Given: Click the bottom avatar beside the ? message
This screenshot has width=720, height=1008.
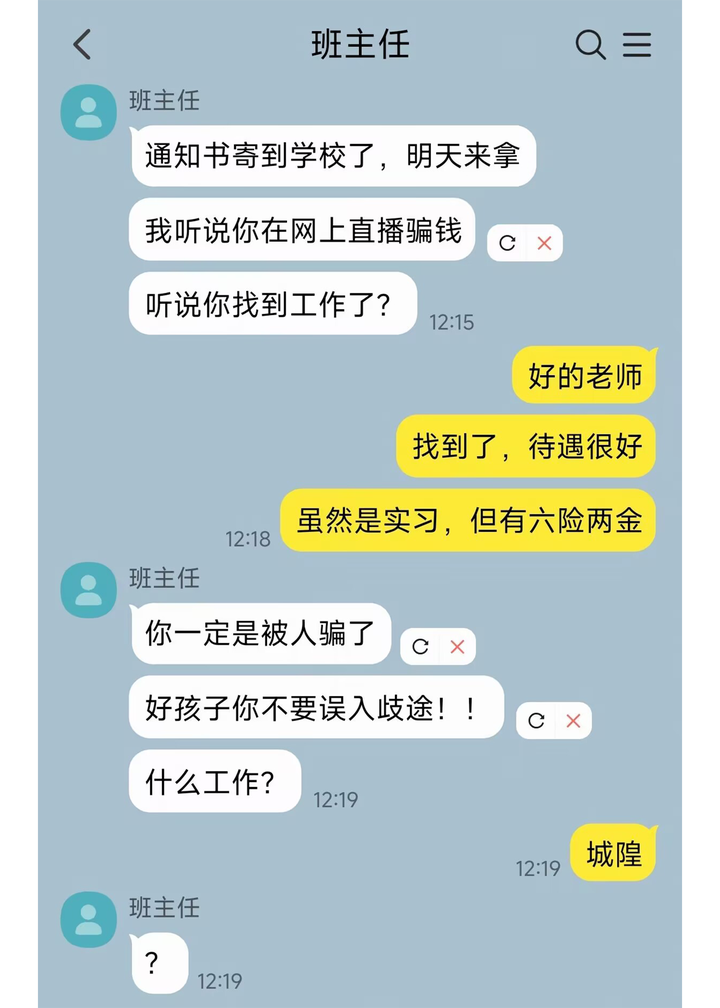Looking at the screenshot, I should [x=88, y=920].
